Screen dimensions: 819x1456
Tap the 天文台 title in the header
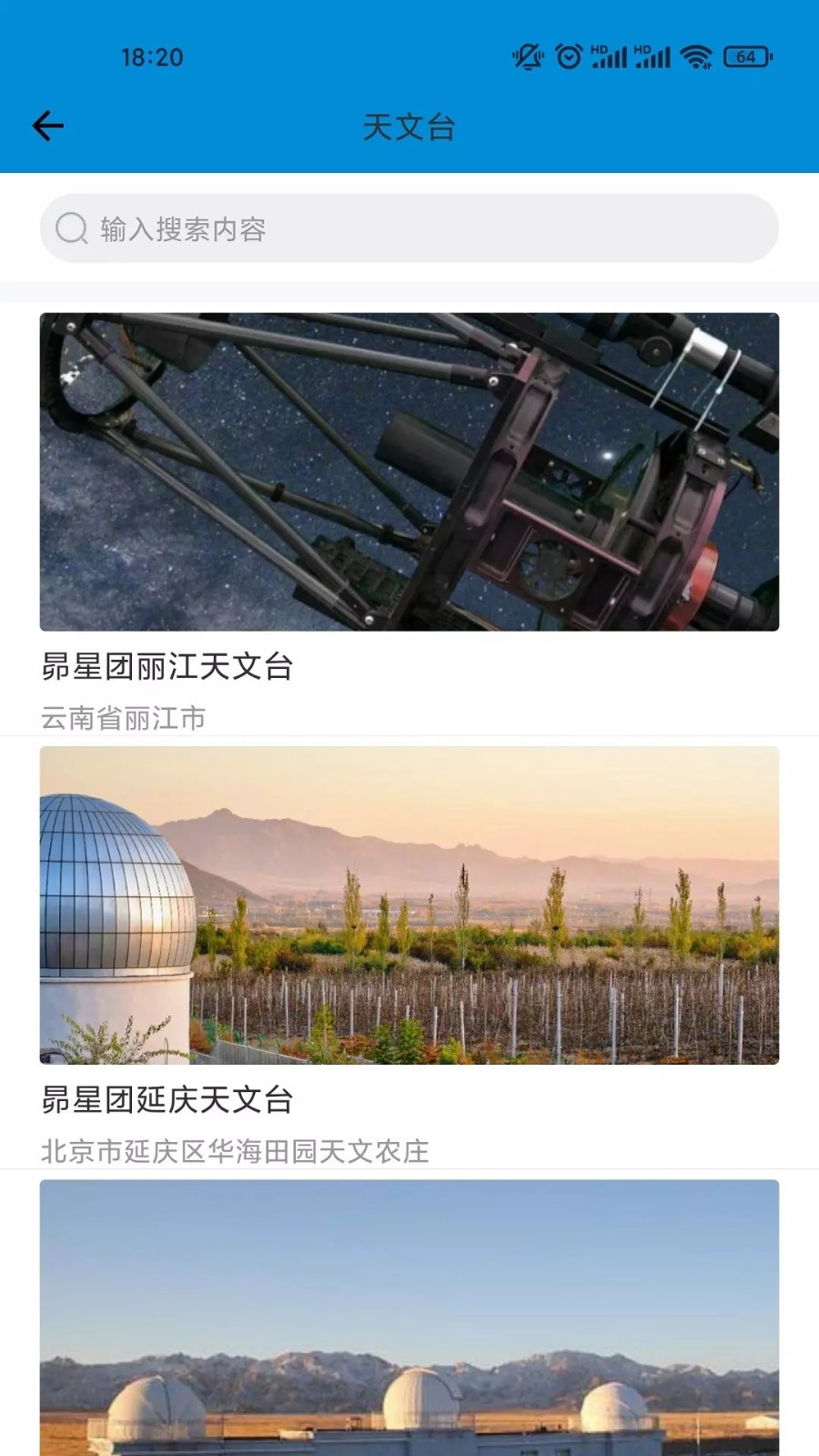click(x=409, y=127)
